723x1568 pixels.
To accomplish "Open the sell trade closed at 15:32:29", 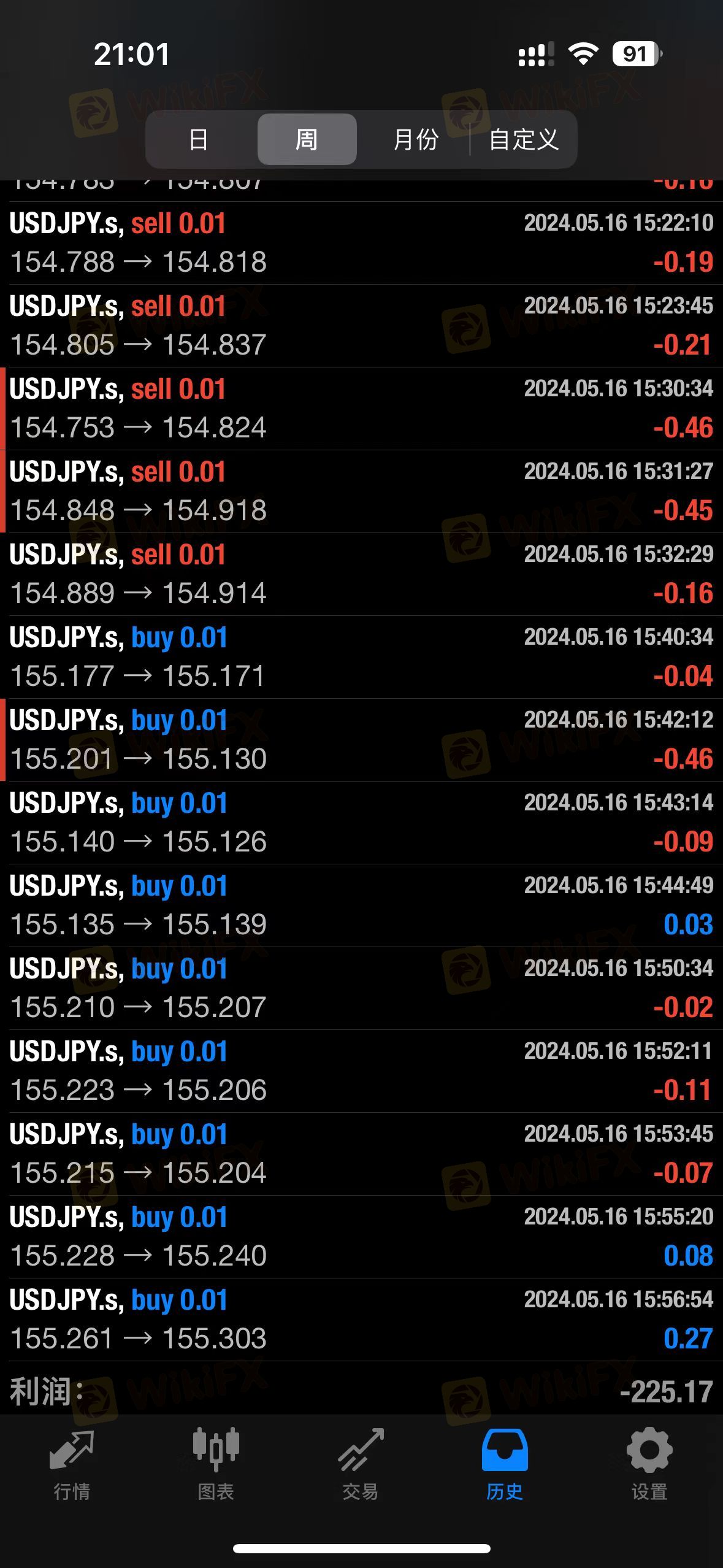I will pos(361,574).
